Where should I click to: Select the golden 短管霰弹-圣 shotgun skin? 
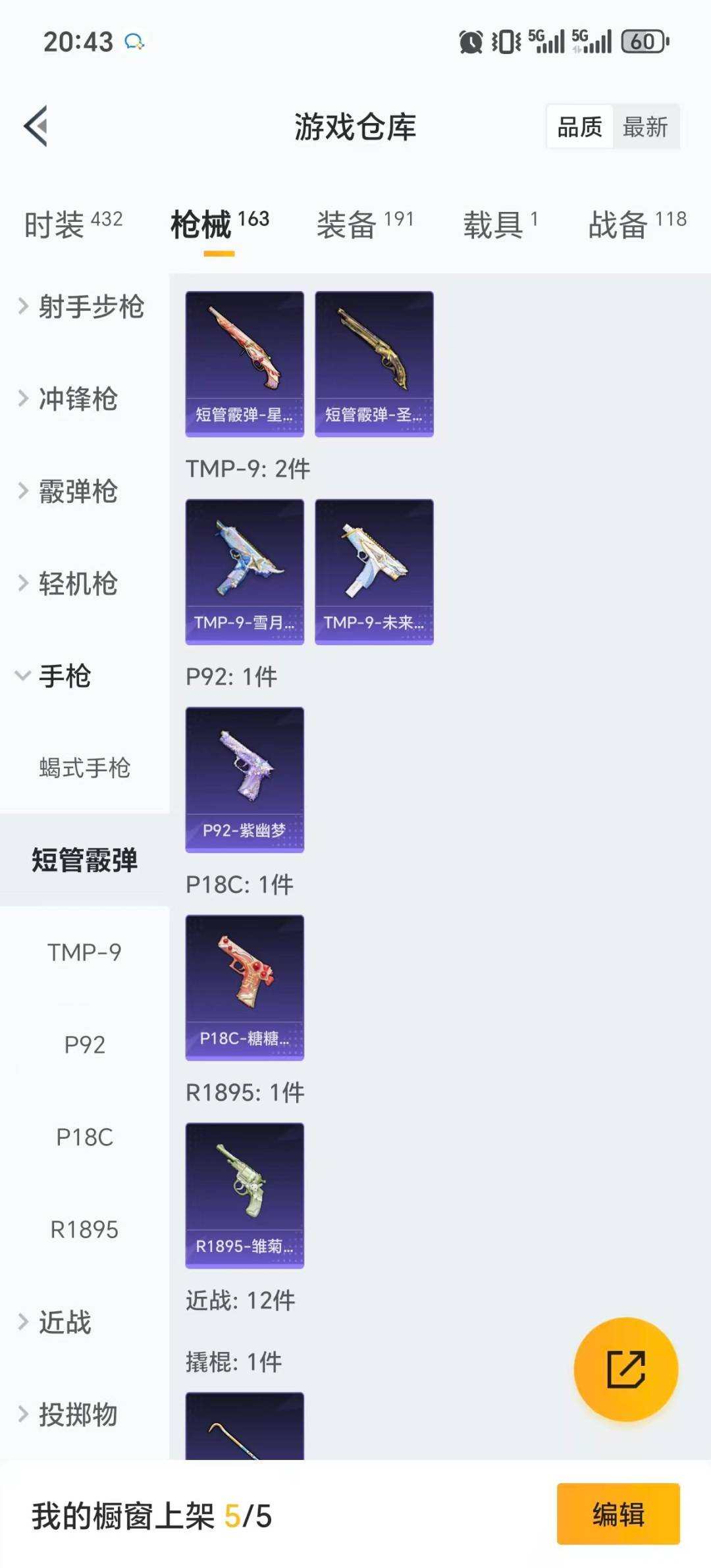pos(373,362)
